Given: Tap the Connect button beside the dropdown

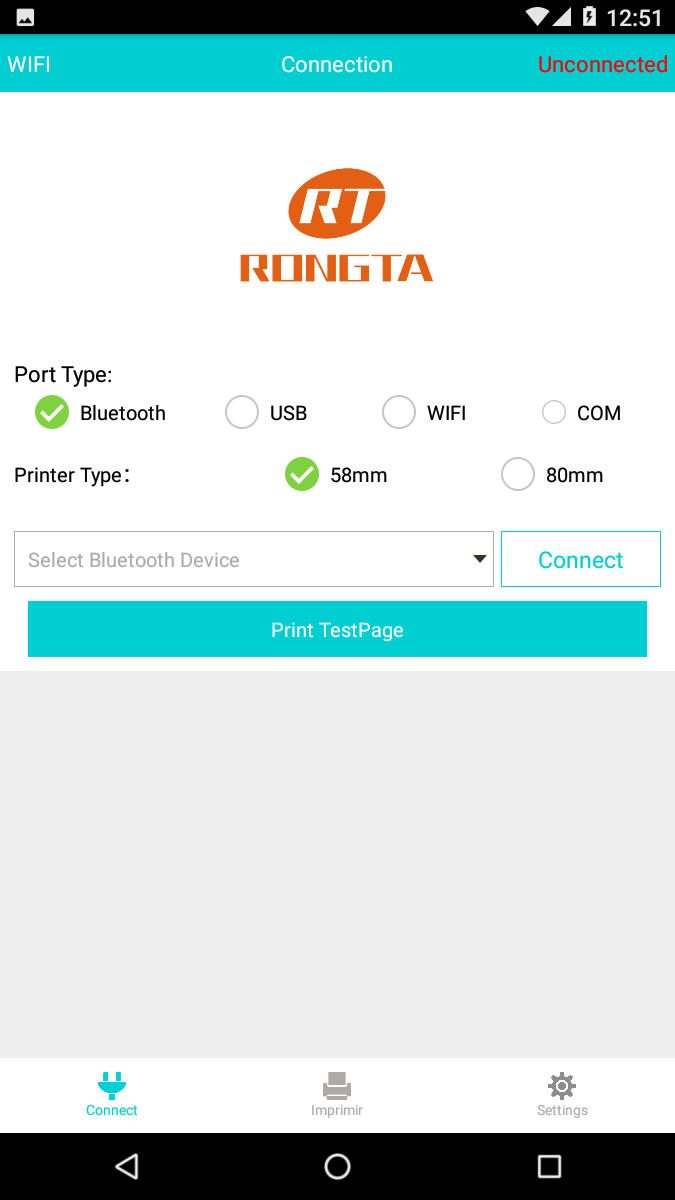Looking at the screenshot, I should 580,559.
